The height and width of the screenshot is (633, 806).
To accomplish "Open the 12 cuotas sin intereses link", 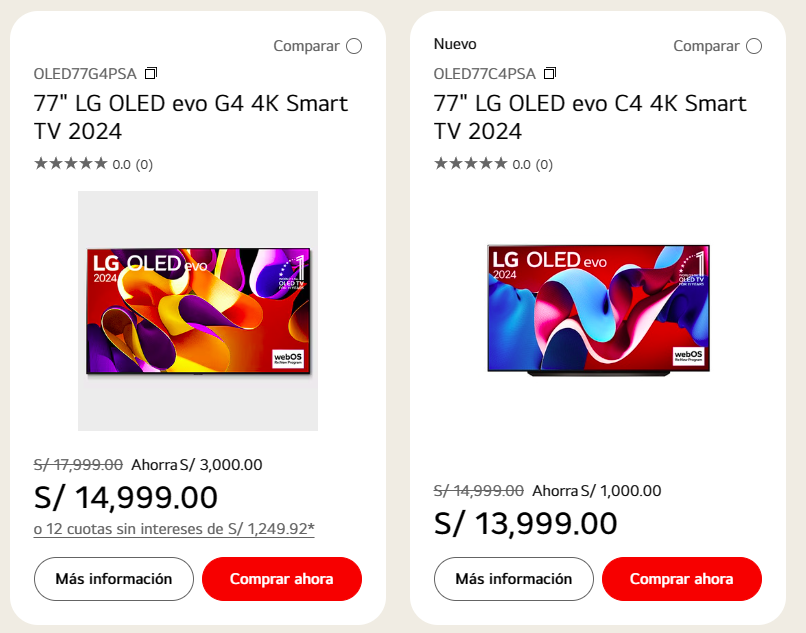I will [174, 528].
